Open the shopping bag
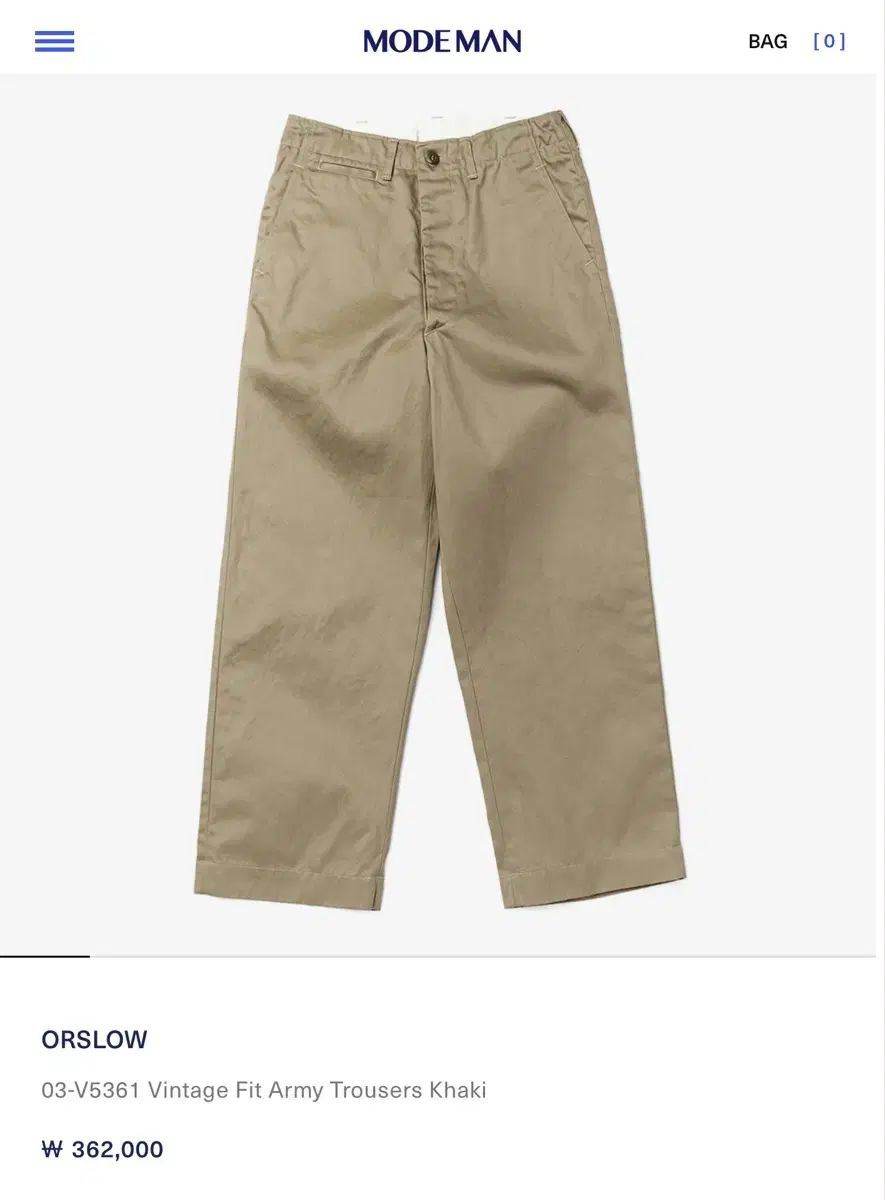The height and width of the screenshot is (1200, 885). (796, 41)
